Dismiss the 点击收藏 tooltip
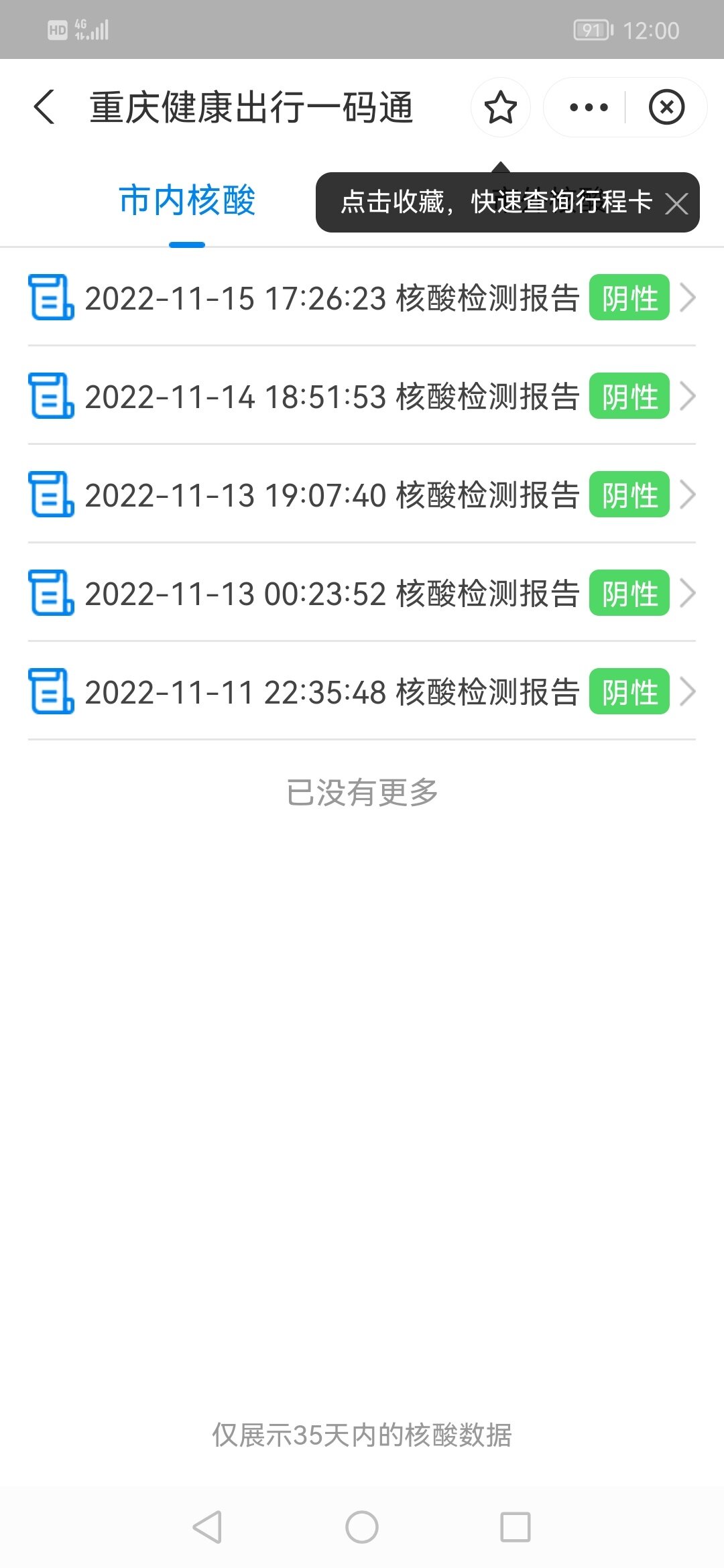 point(676,203)
